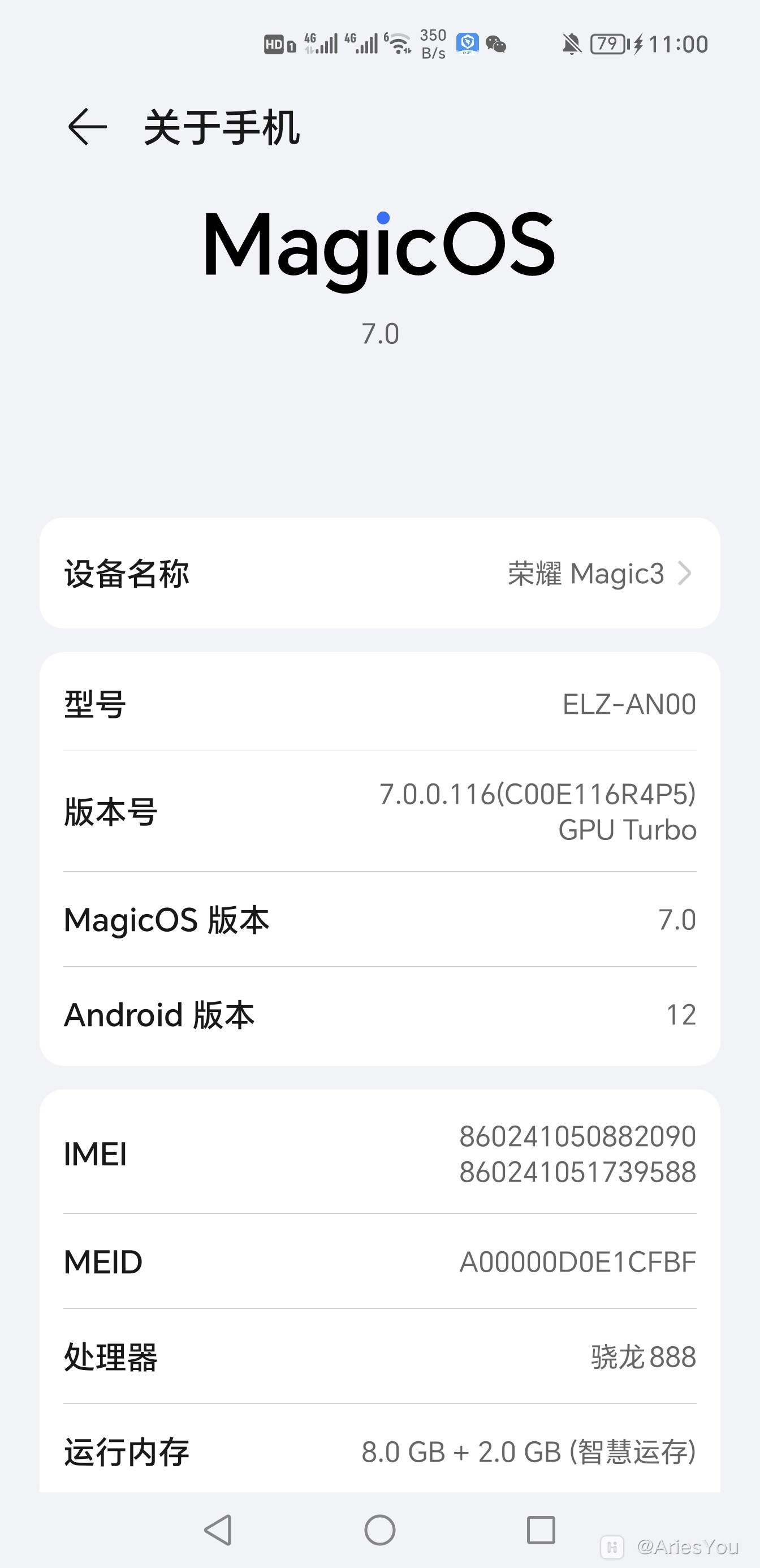Tap the Wi-Fi 6 signal icon
This screenshot has width=760, height=1568.
[399, 44]
